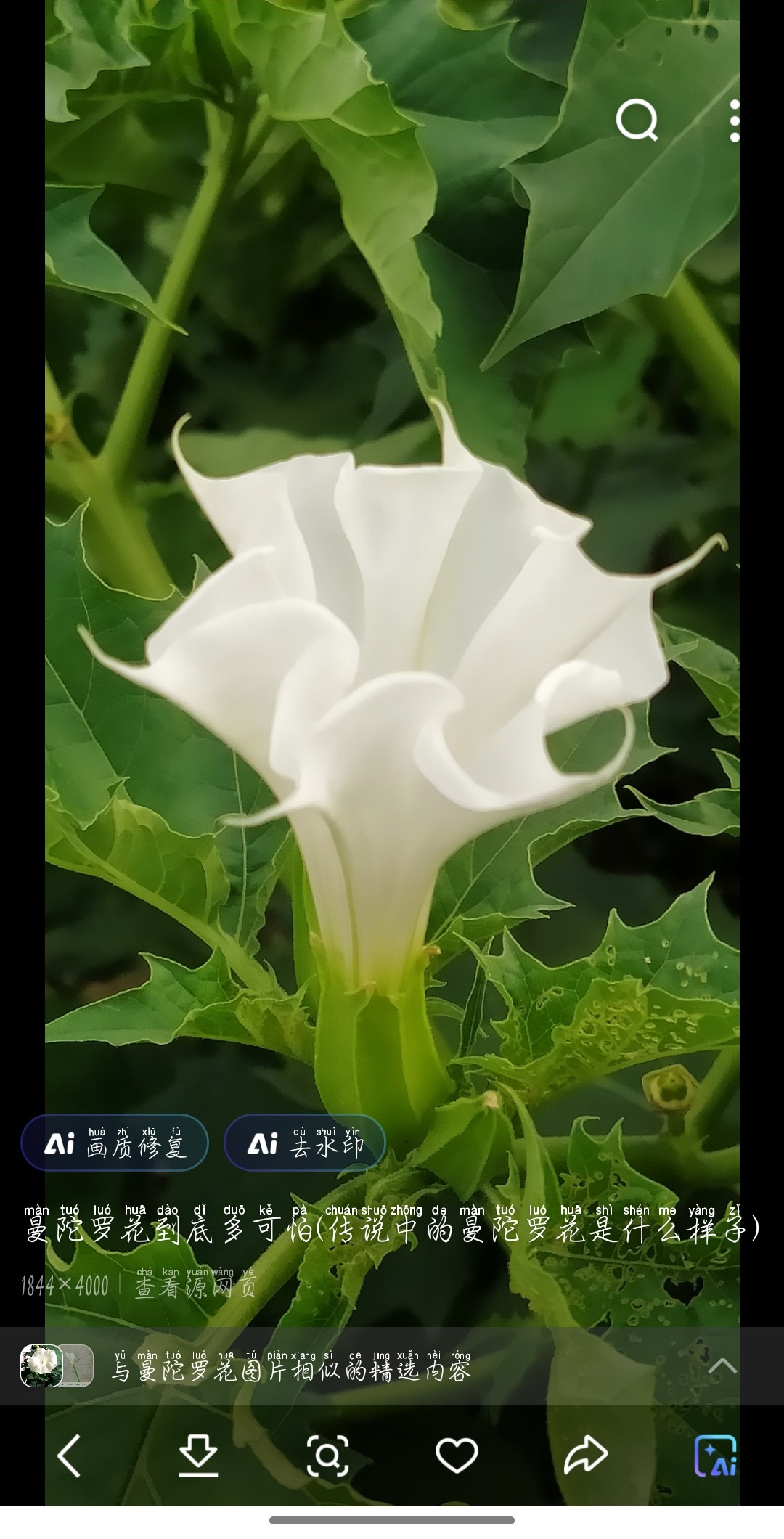Open the search magnifier icon
The height and width of the screenshot is (1539, 784).
pyautogui.click(x=637, y=120)
